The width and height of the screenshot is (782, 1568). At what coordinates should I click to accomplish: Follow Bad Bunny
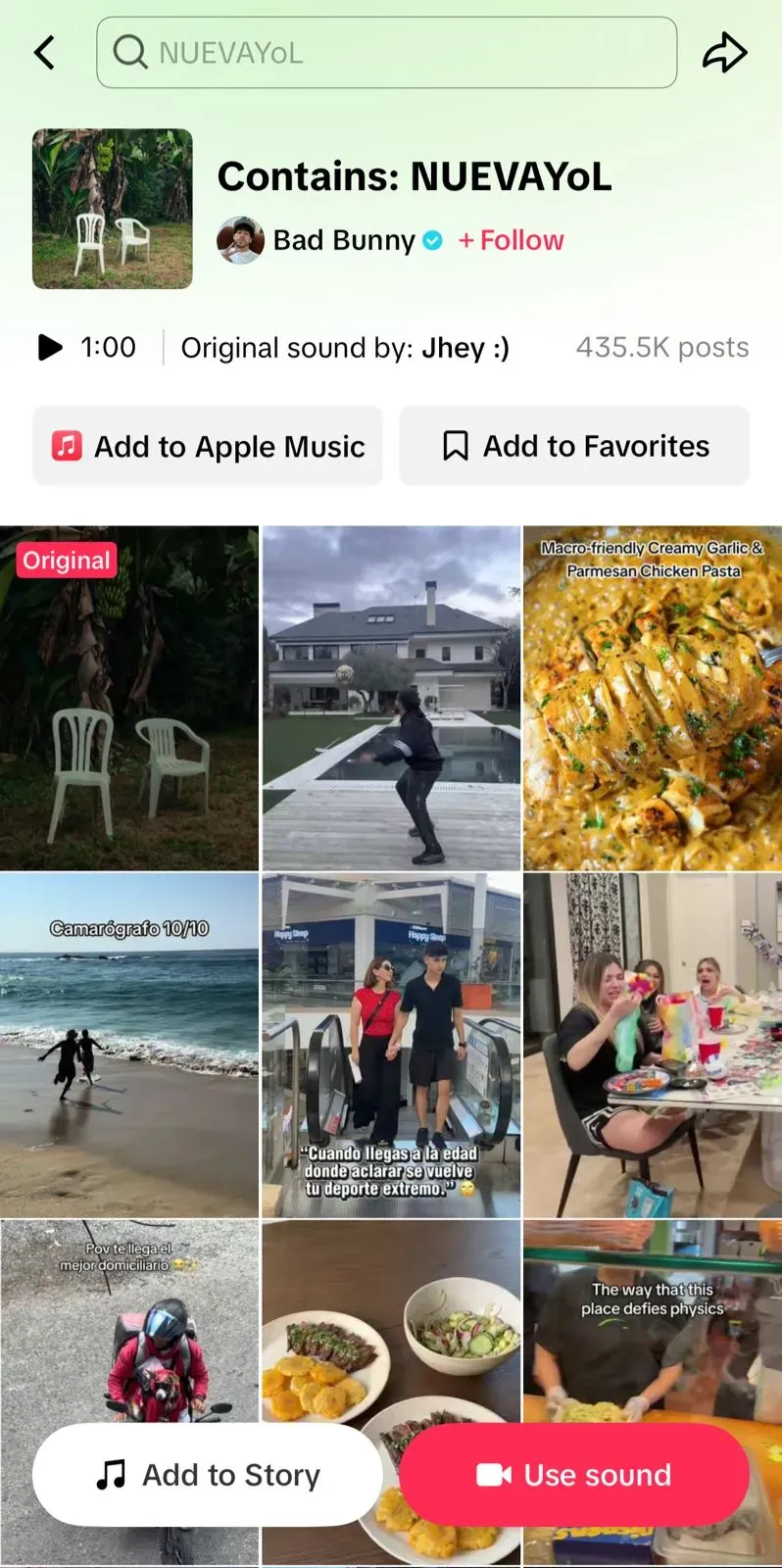[x=512, y=240]
